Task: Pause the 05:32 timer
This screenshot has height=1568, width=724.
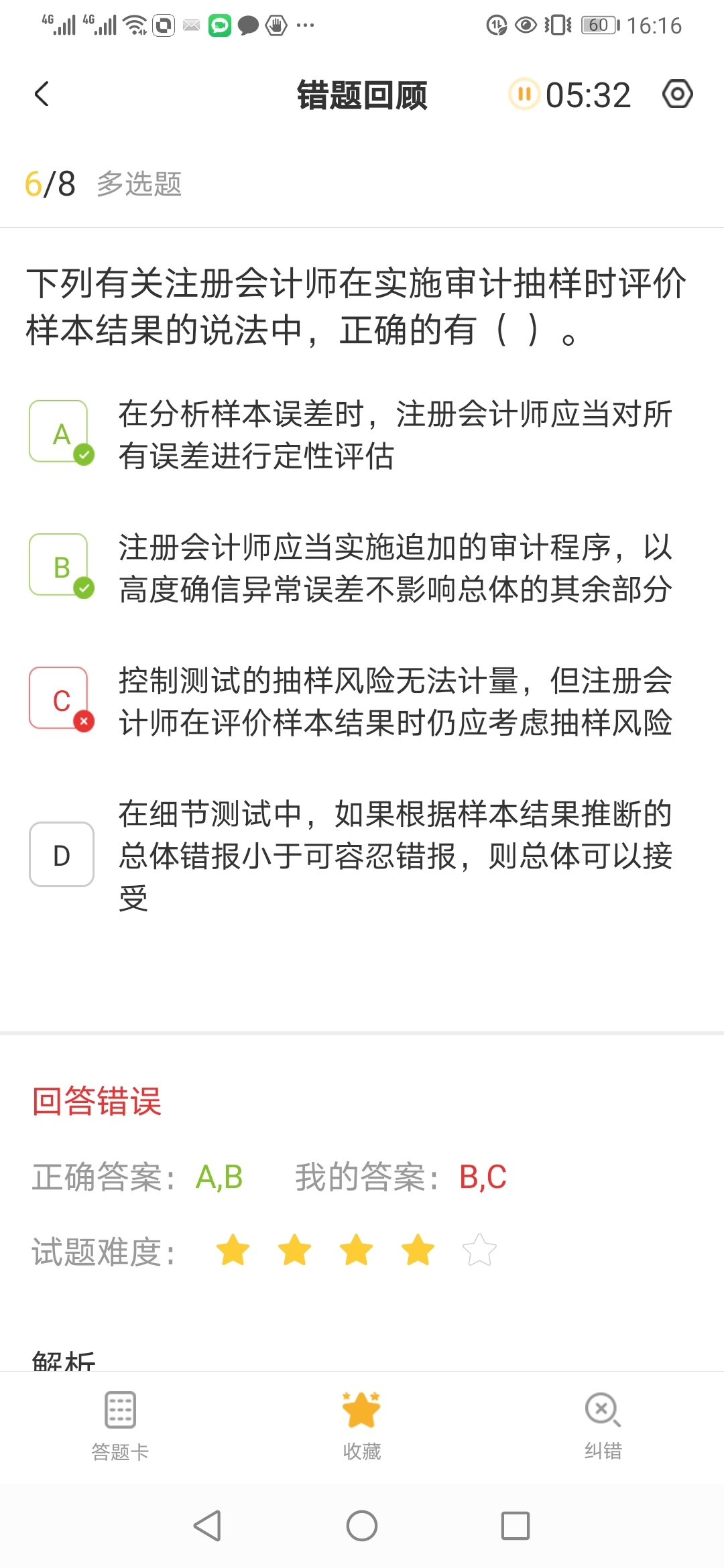Action: pyautogui.click(x=524, y=94)
